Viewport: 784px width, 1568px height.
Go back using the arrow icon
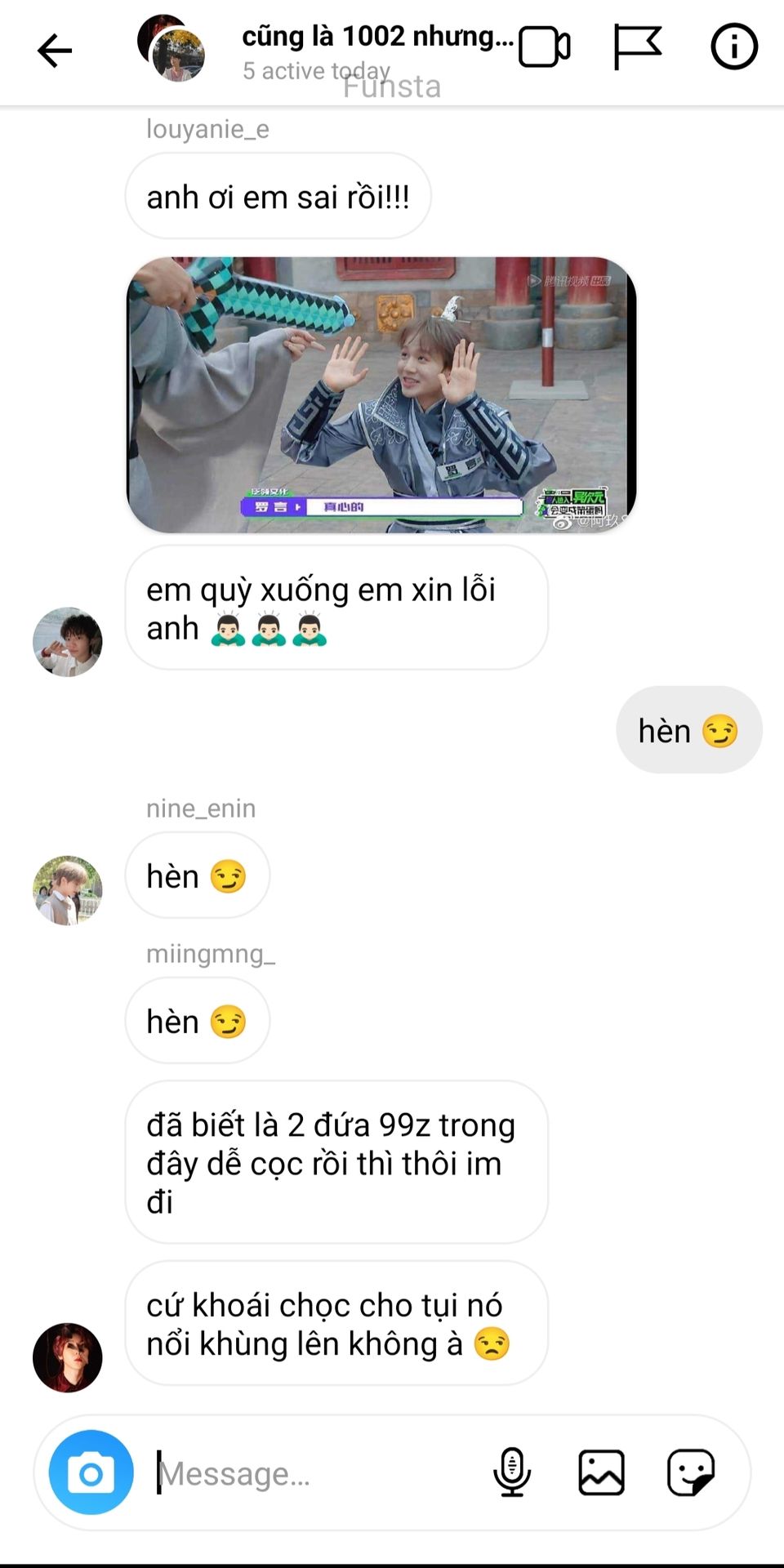click(55, 51)
